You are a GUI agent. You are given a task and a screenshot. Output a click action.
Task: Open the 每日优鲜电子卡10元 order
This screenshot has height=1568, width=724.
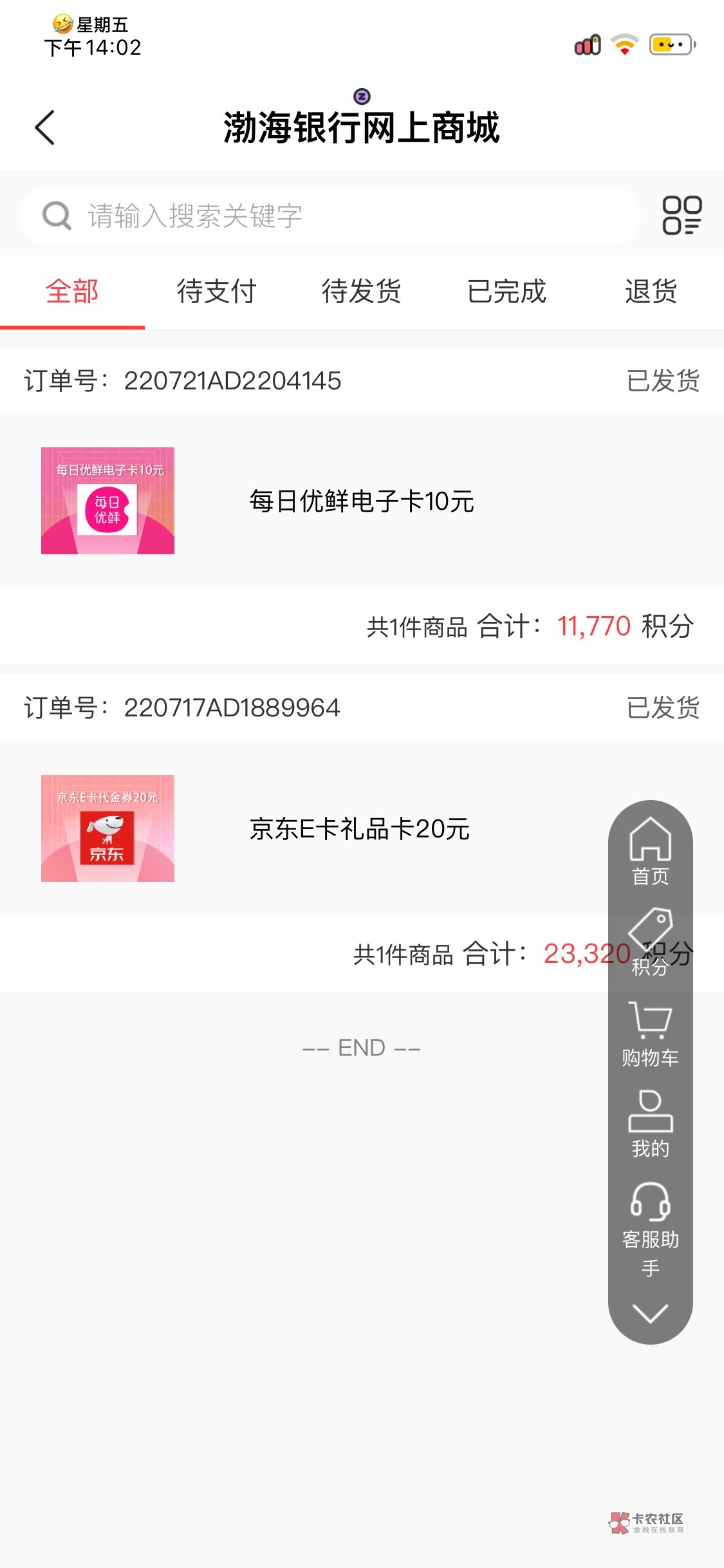pyautogui.click(x=360, y=501)
